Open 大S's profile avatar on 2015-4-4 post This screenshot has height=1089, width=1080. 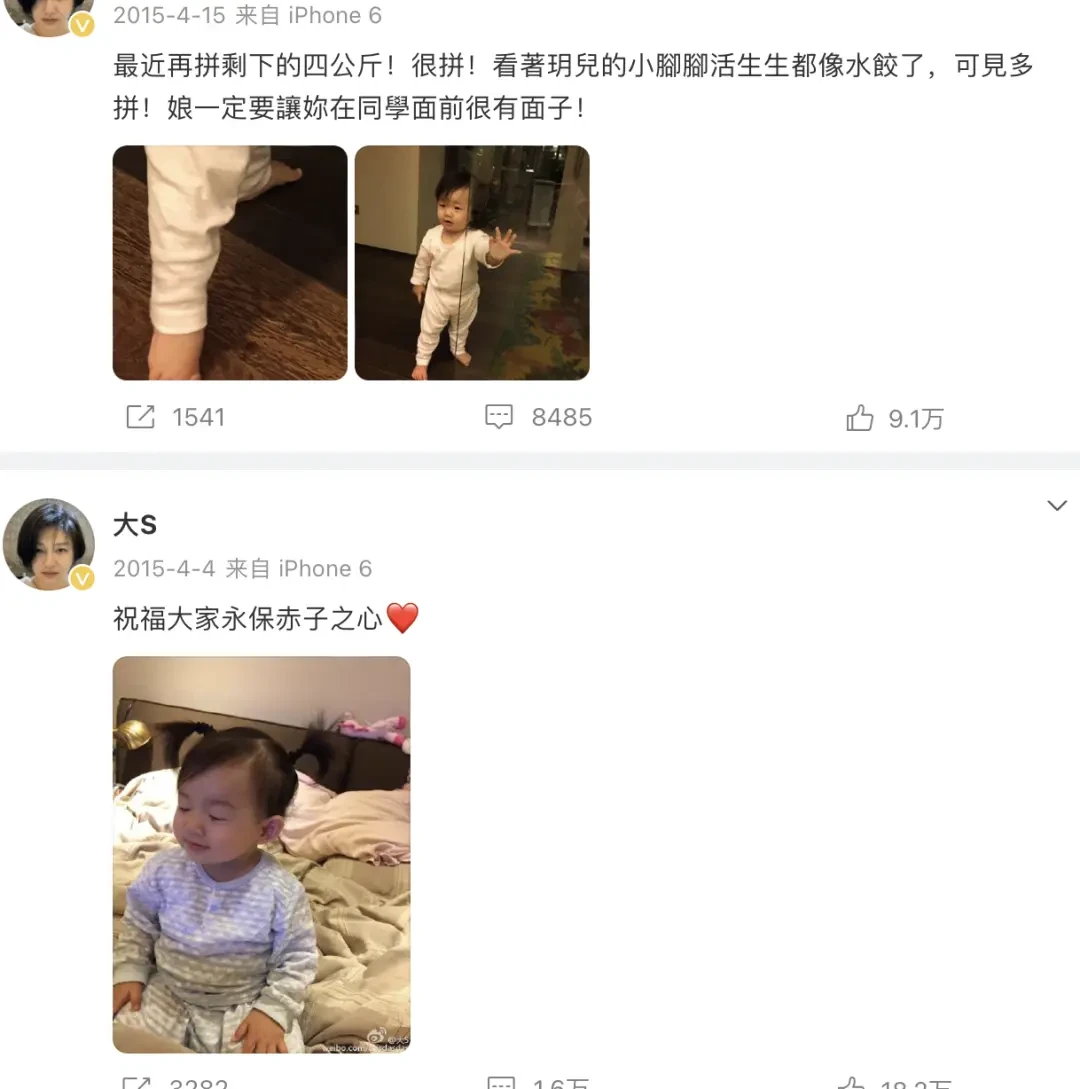coord(48,544)
